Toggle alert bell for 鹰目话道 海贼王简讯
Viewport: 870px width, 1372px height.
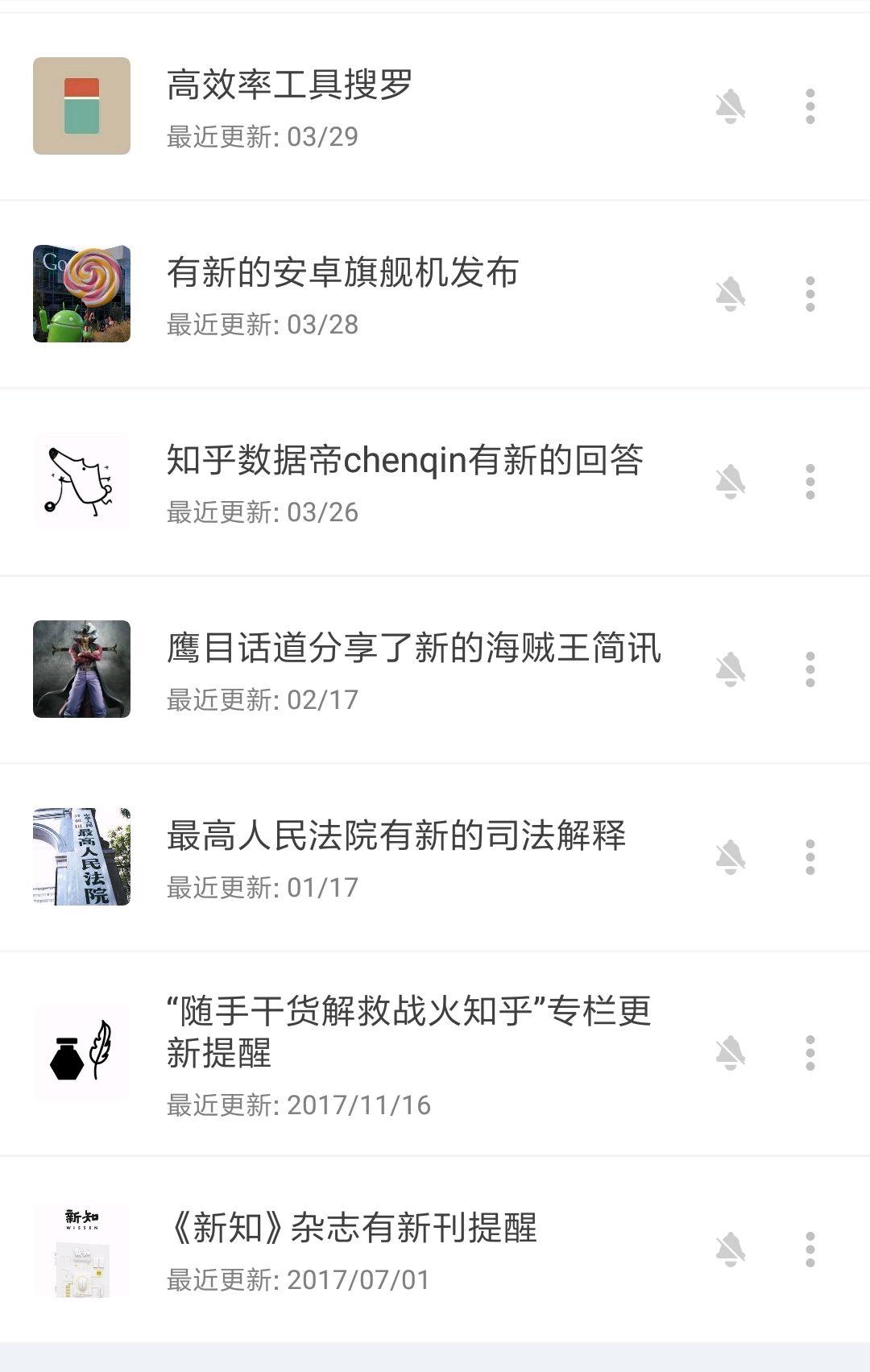(731, 669)
